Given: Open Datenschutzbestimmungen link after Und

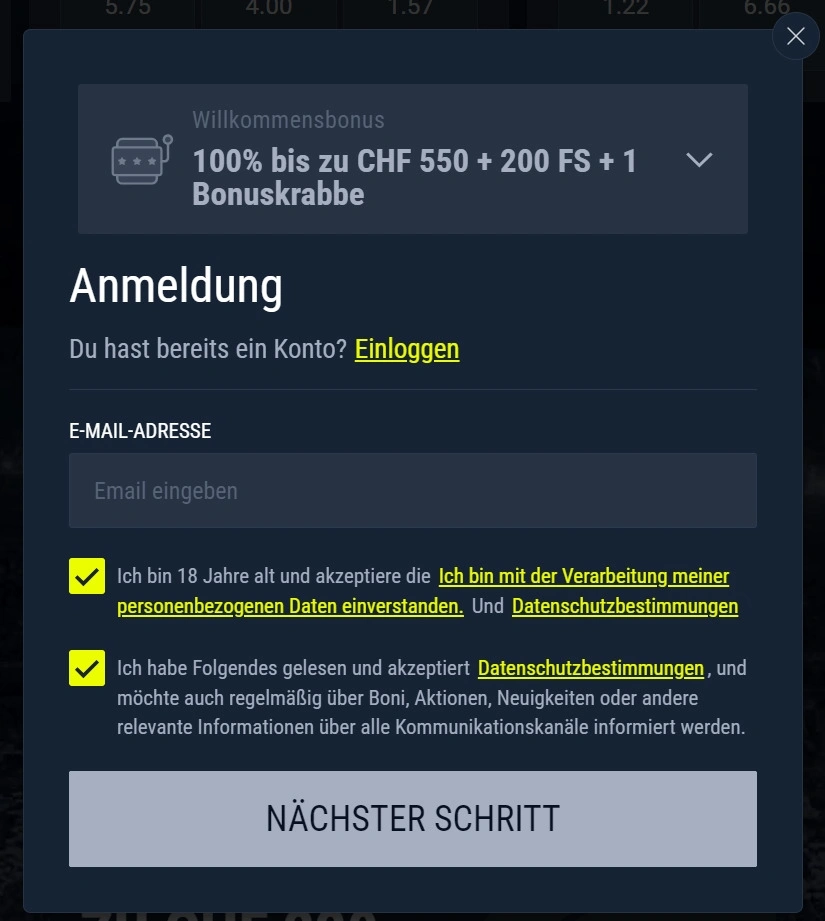Looking at the screenshot, I should pyautogui.click(x=624, y=606).
